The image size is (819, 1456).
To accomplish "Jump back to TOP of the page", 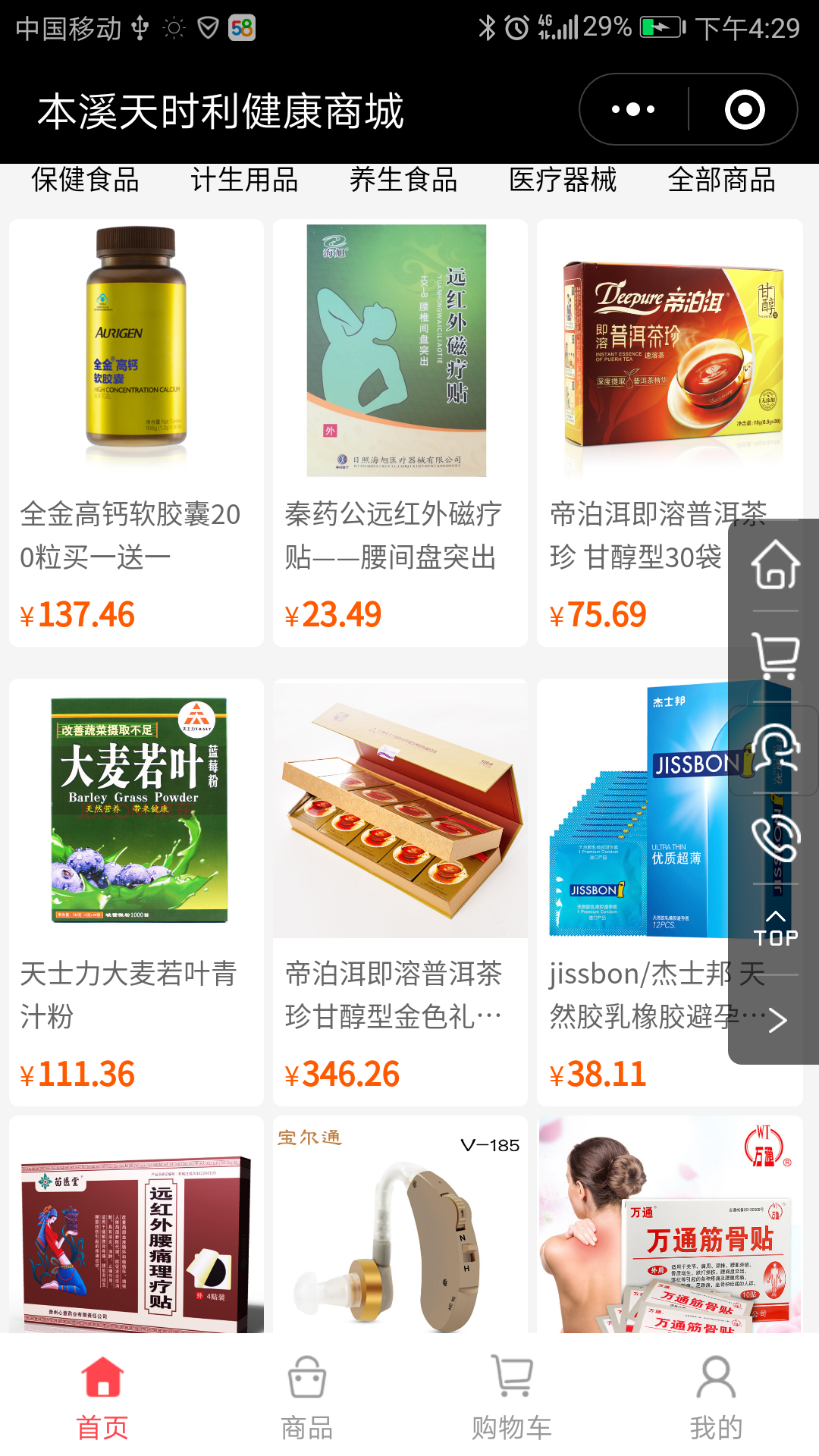I will click(776, 928).
